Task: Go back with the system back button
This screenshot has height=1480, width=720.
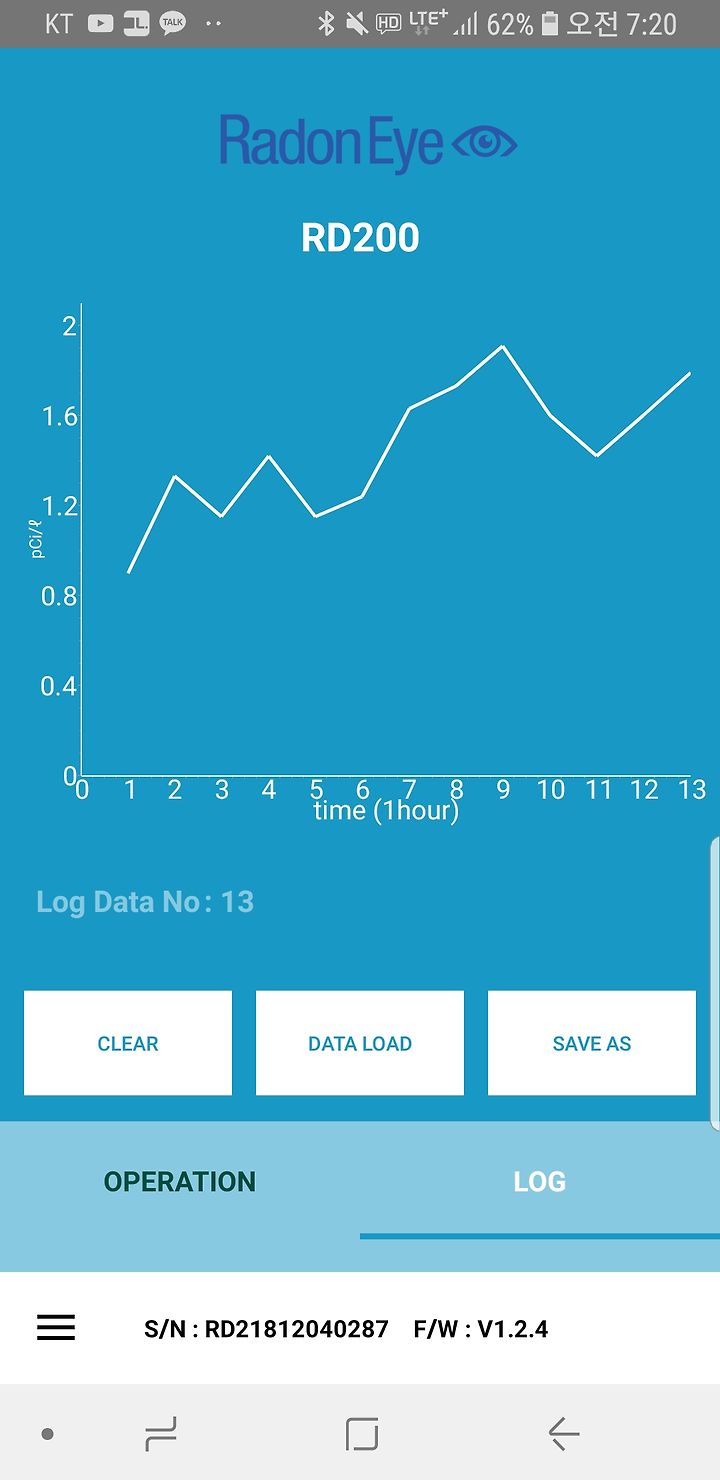Action: coord(564,1434)
